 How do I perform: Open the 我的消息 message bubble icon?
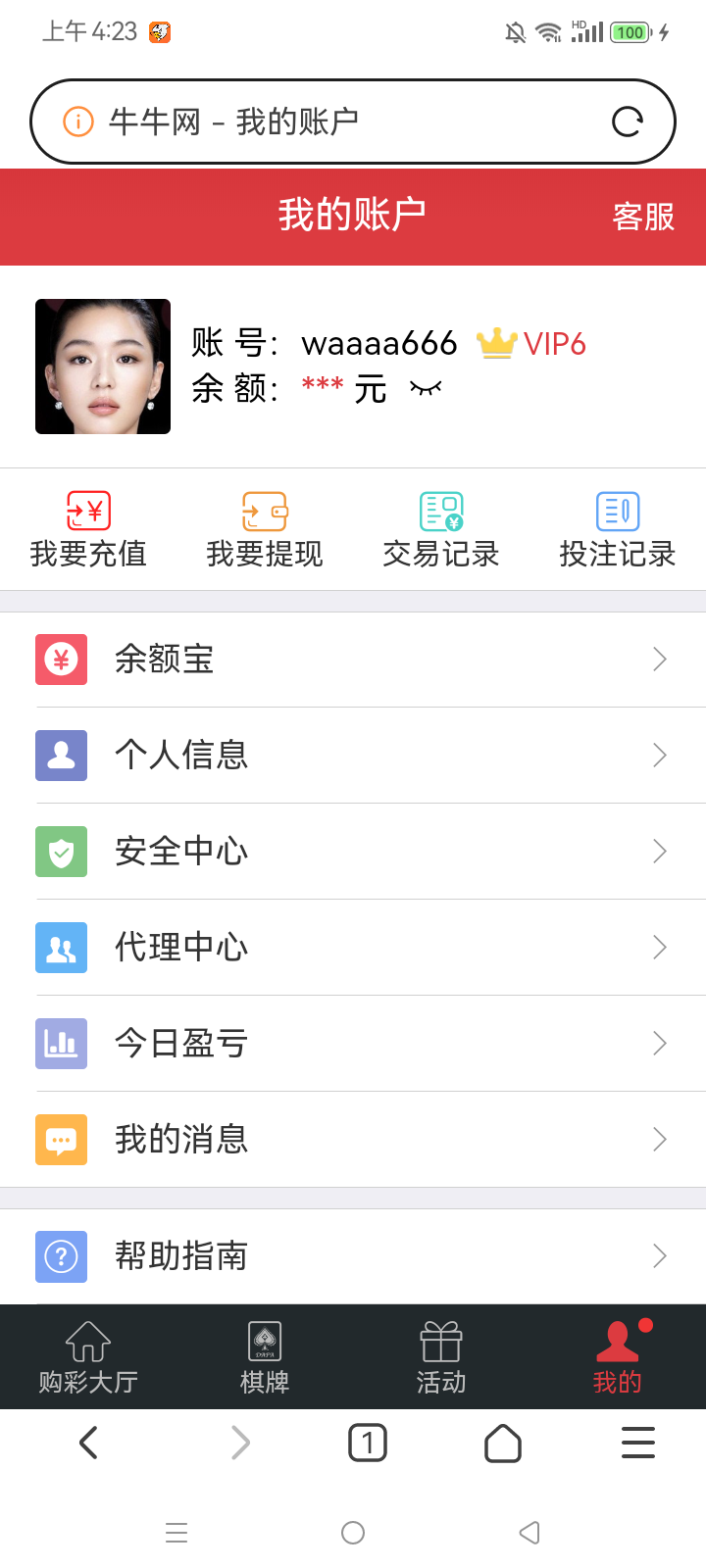click(61, 1139)
